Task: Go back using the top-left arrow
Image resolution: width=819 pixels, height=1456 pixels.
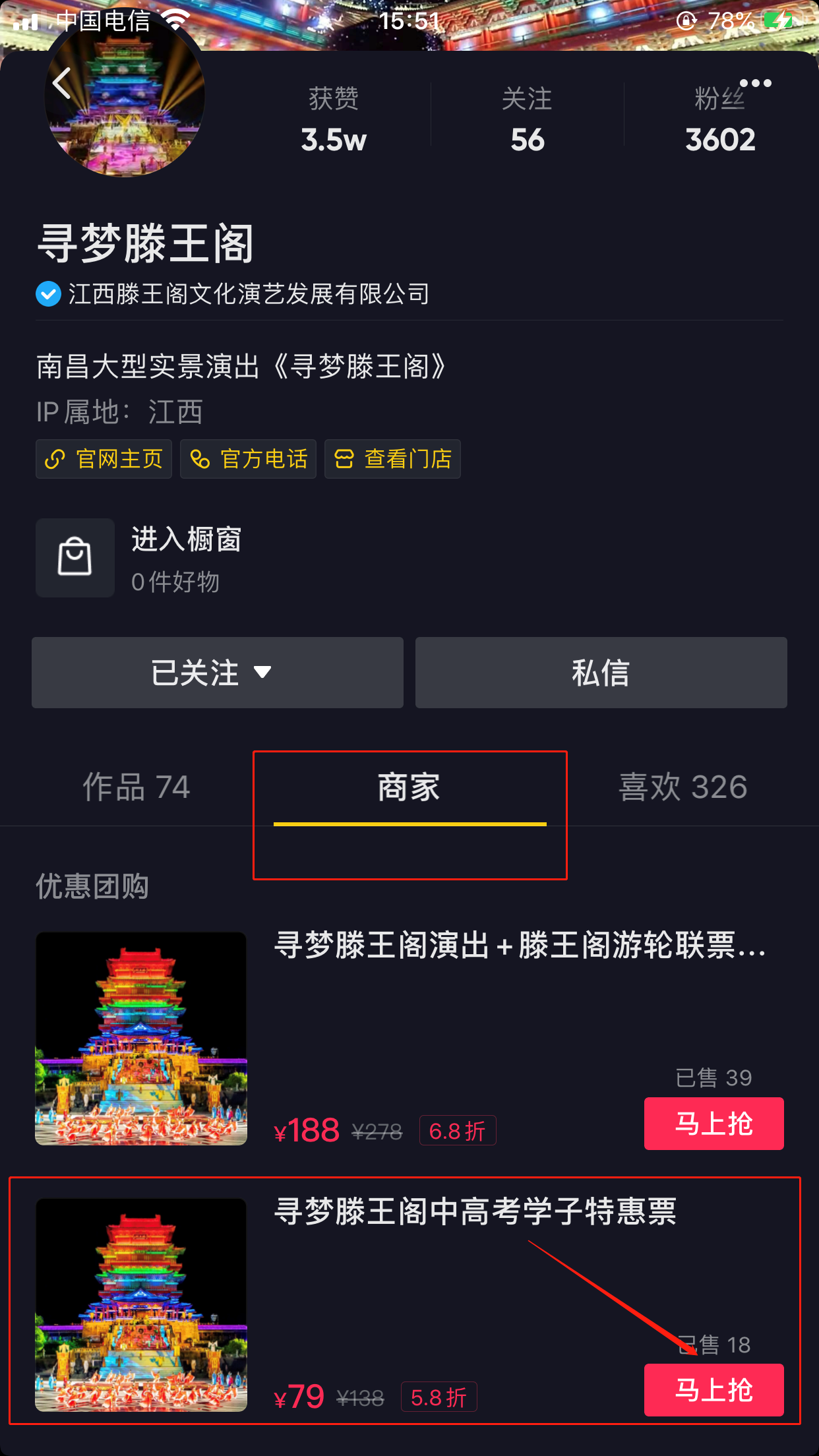Action: [x=62, y=84]
